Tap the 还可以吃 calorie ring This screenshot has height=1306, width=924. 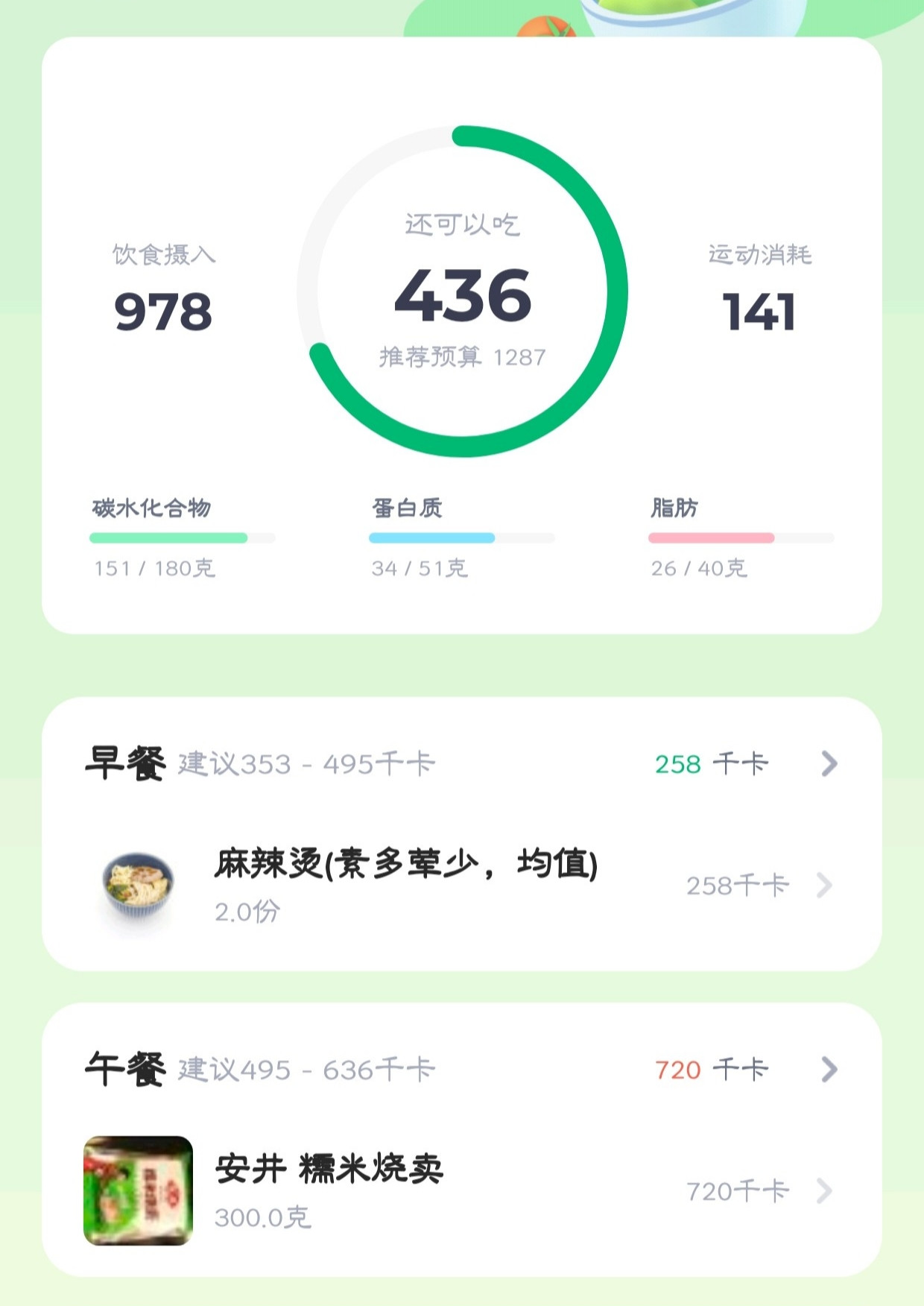click(462, 291)
